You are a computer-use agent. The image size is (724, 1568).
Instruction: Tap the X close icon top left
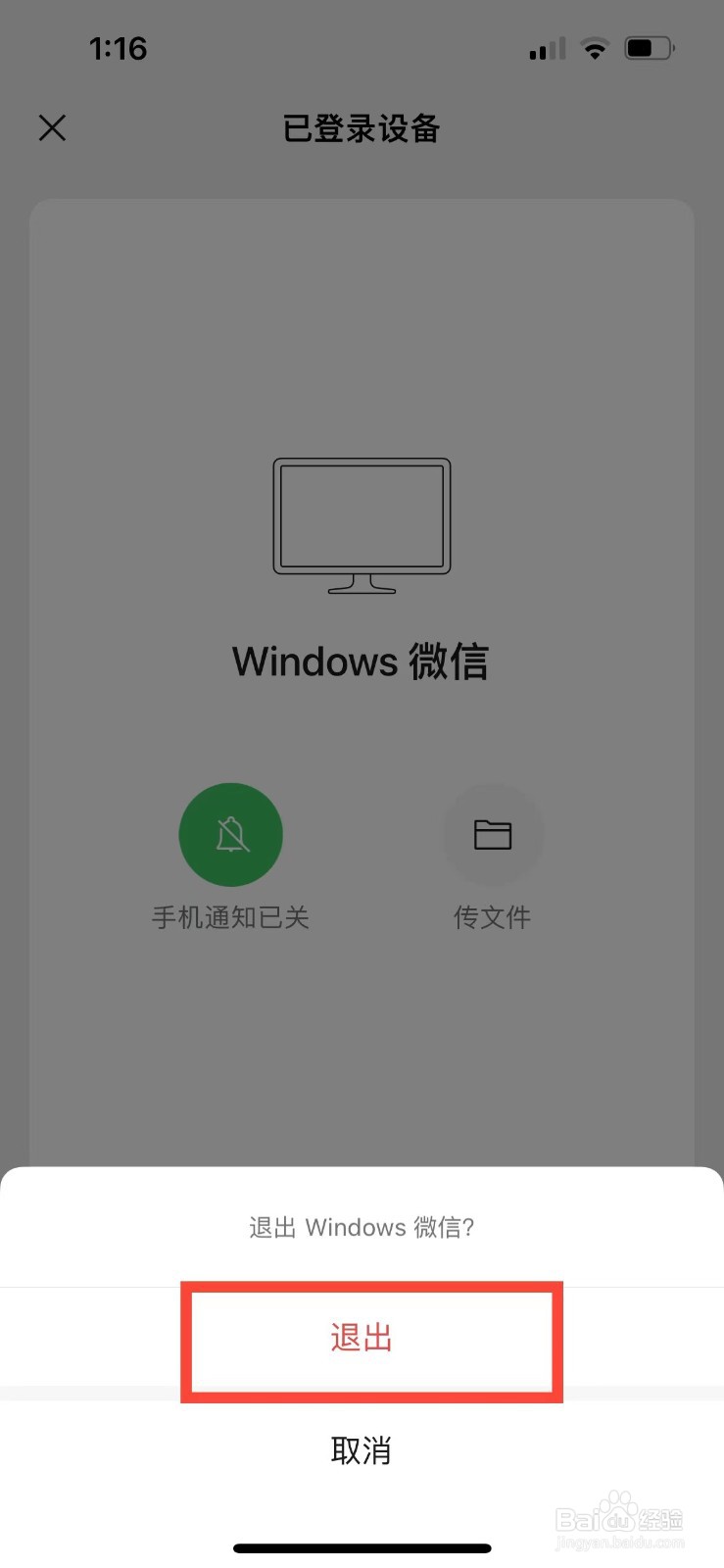(52, 127)
